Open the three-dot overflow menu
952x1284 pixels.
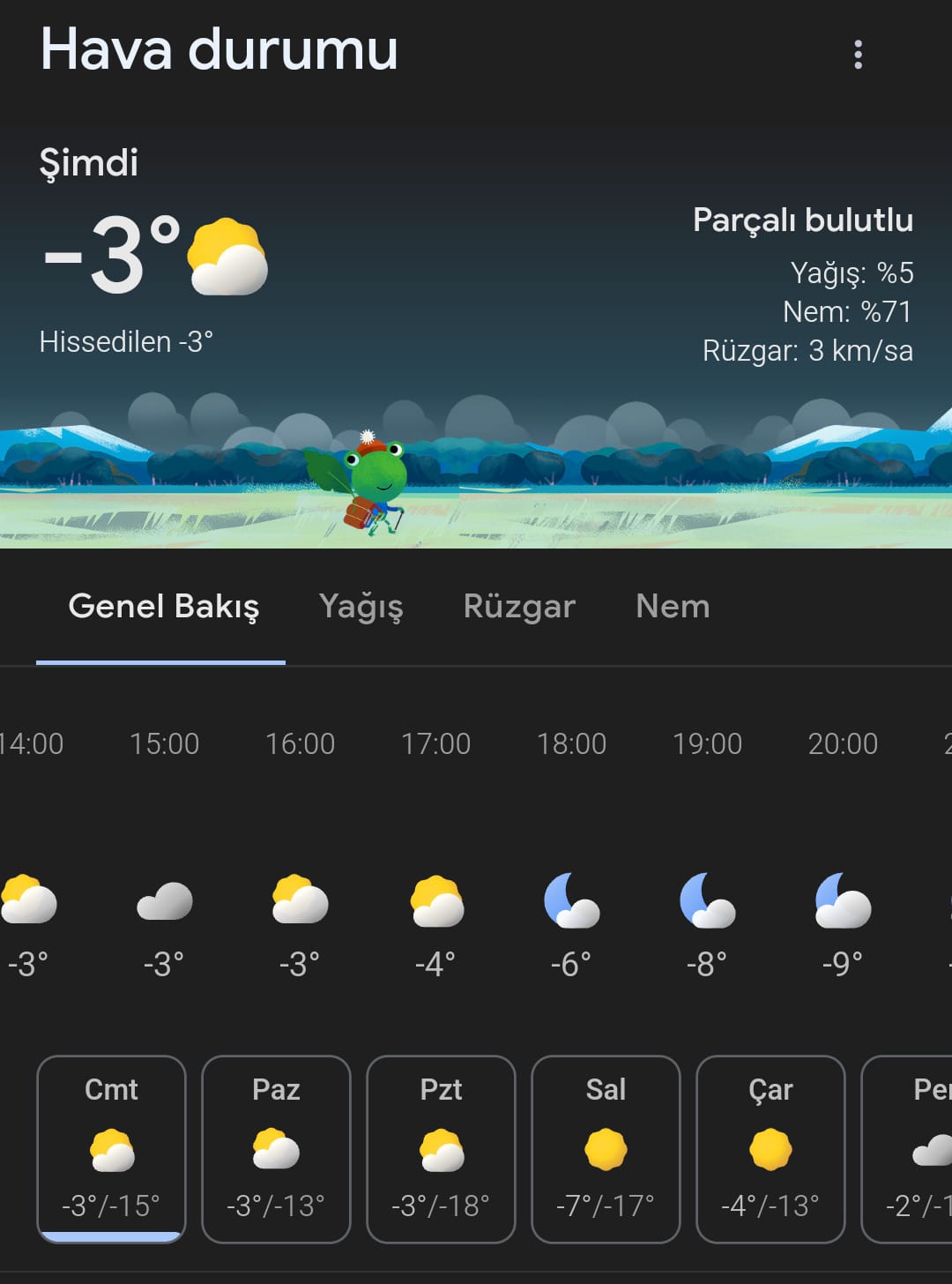858,55
